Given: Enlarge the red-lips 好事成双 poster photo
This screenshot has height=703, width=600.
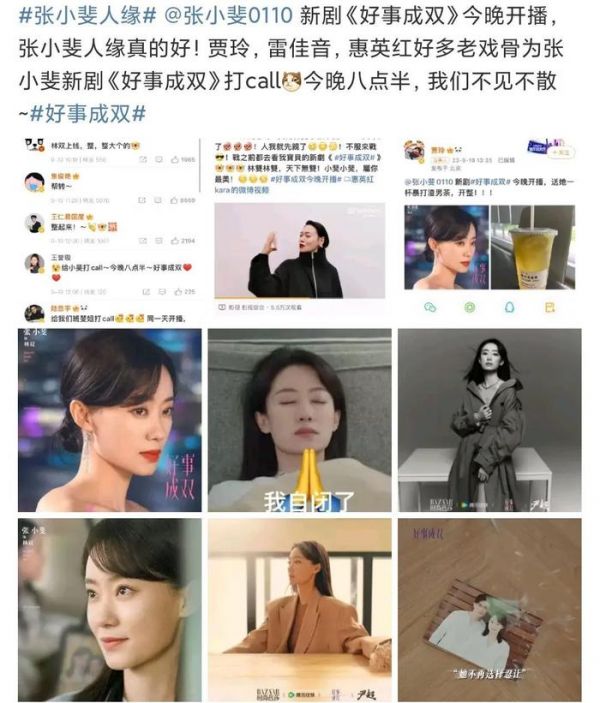Looking at the screenshot, I should pyautogui.click(x=109, y=420).
